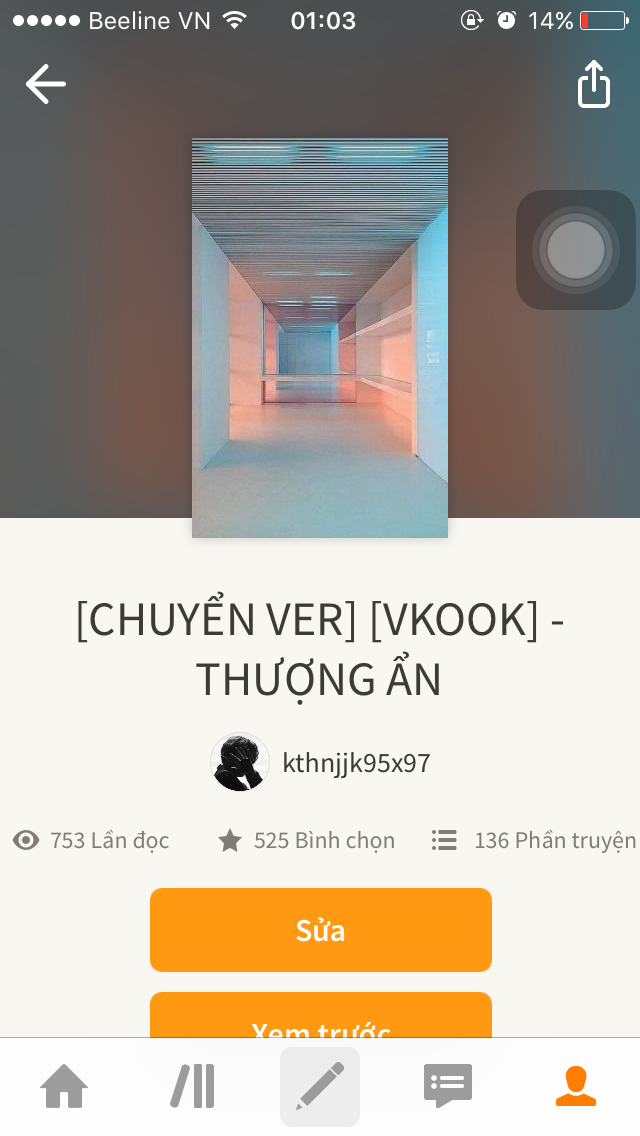Image resolution: width=640 pixels, height=1136 pixels.
Task: Go to the Profile tab
Action: pyautogui.click(x=576, y=1086)
